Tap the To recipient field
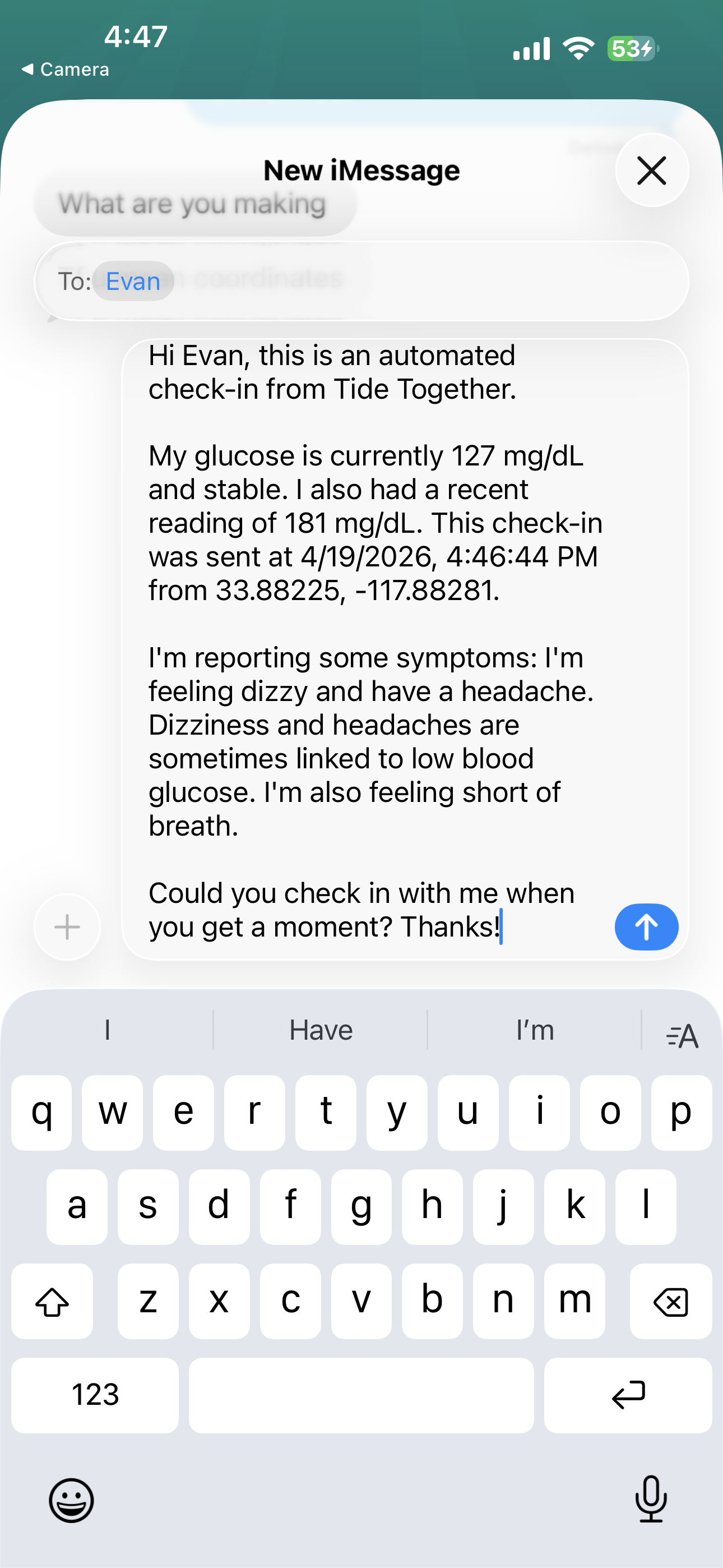Screen dimensions: 723x1568 [x=426, y=281]
